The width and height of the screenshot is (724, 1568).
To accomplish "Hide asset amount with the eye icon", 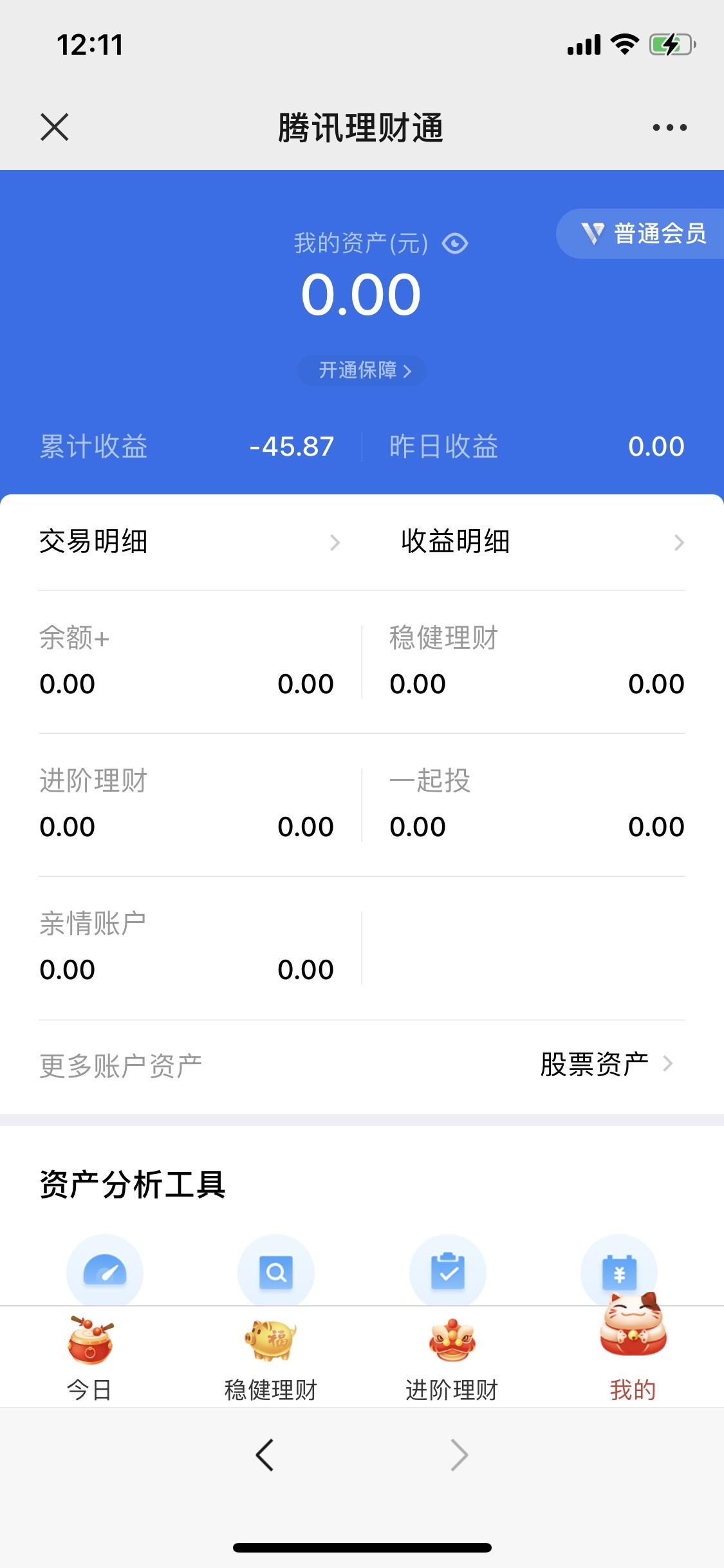I will click(455, 243).
